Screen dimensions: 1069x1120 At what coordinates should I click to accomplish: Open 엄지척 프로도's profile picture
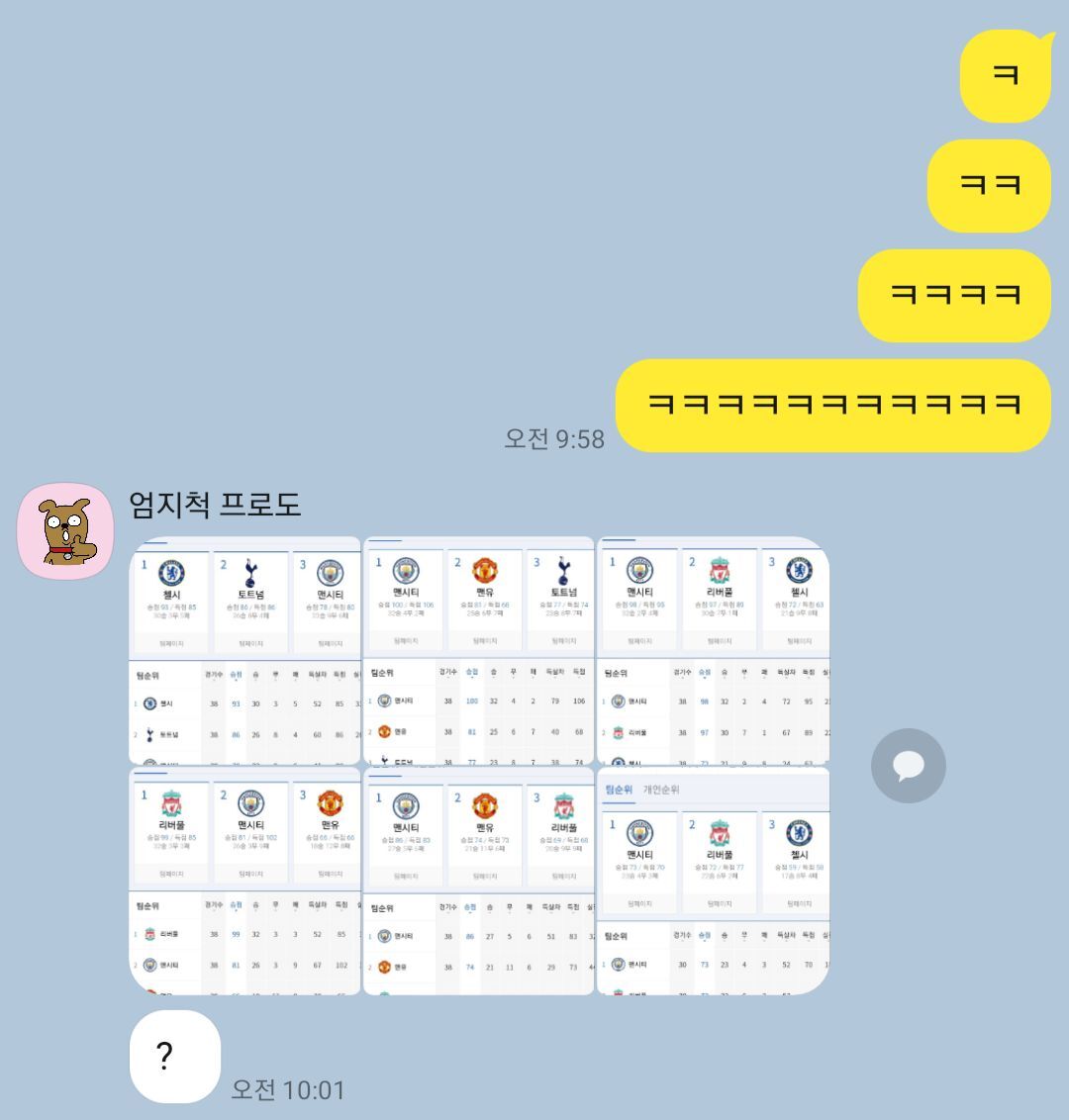65,530
